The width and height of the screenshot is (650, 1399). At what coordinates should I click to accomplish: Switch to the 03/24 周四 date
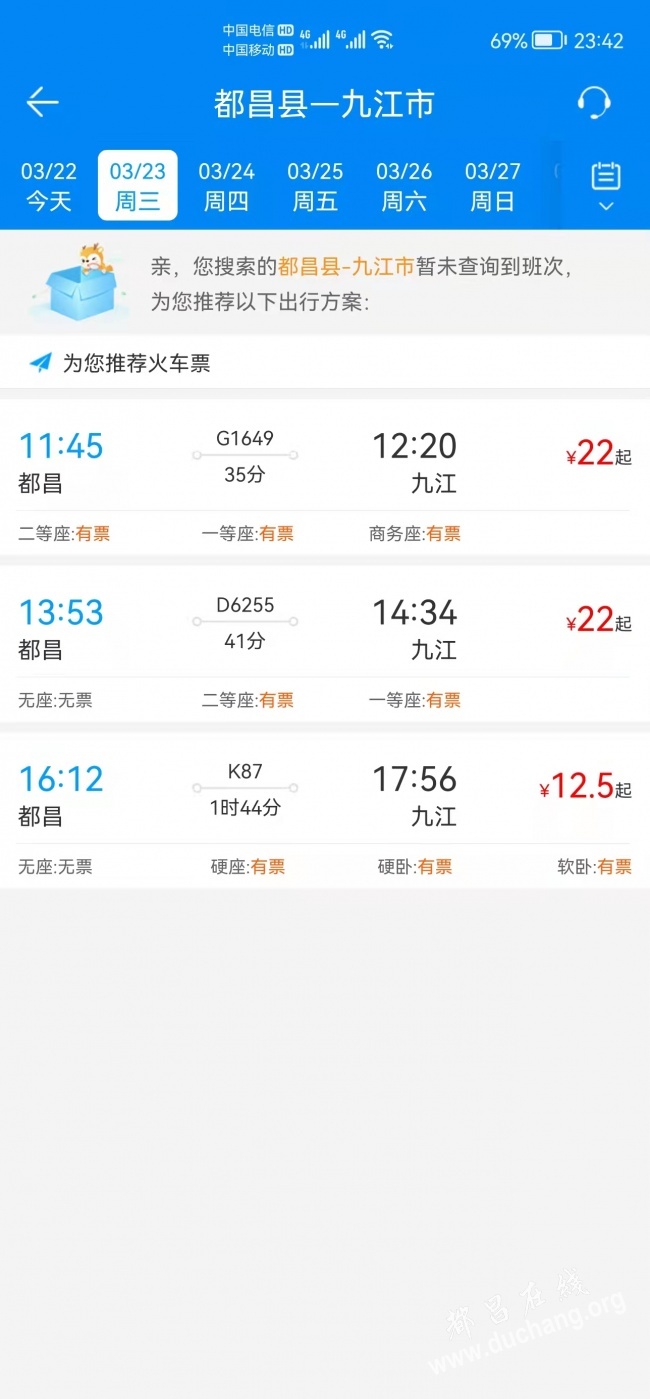(x=227, y=186)
